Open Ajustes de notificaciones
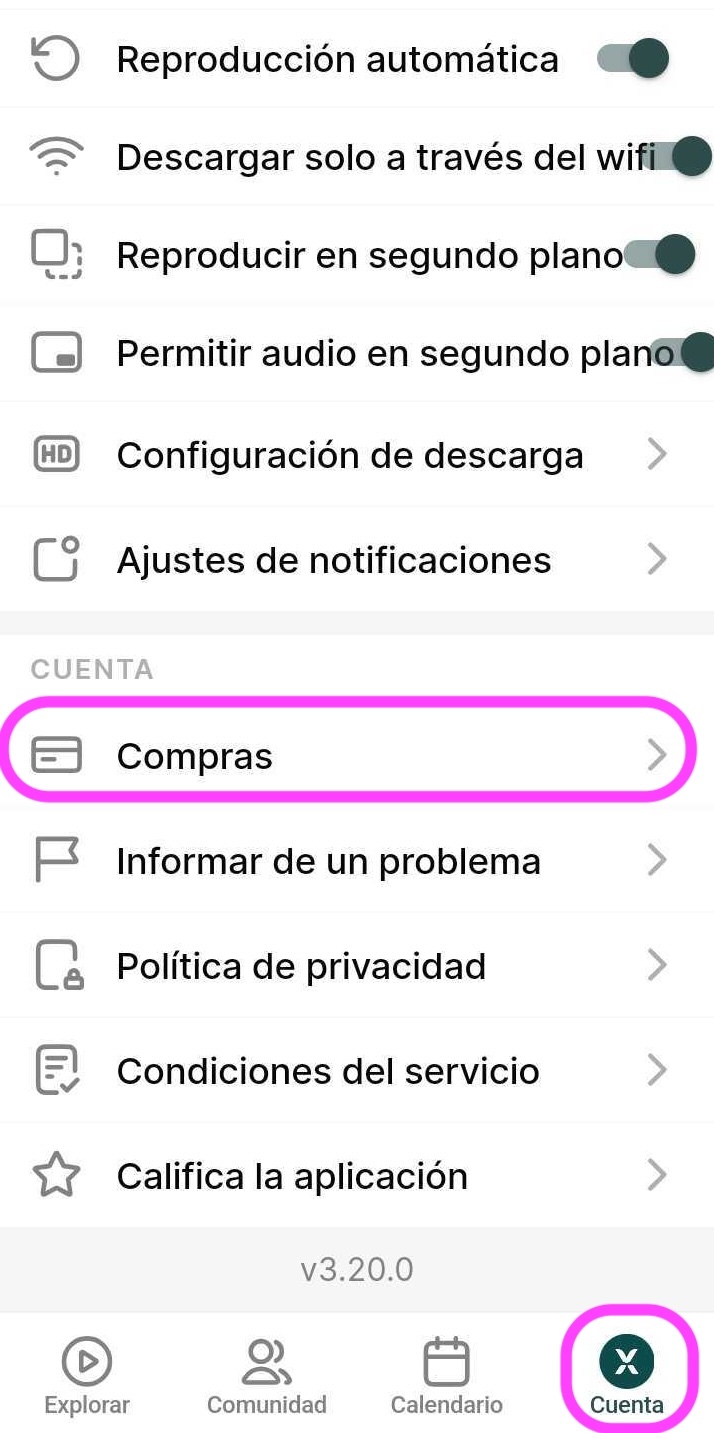Screen dimensions: 714x1433 356,559
